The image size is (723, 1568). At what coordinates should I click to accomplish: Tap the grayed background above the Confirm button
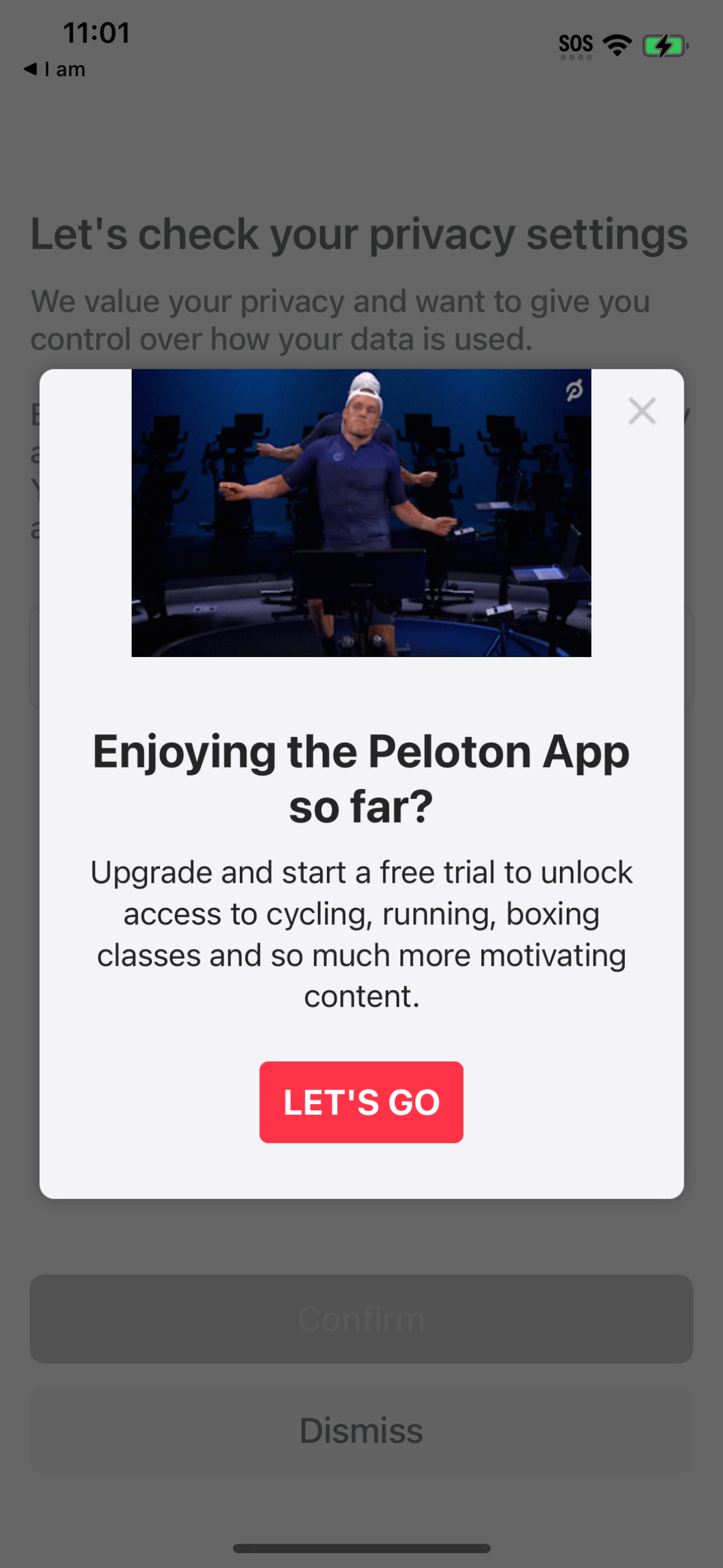click(361, 1239)
